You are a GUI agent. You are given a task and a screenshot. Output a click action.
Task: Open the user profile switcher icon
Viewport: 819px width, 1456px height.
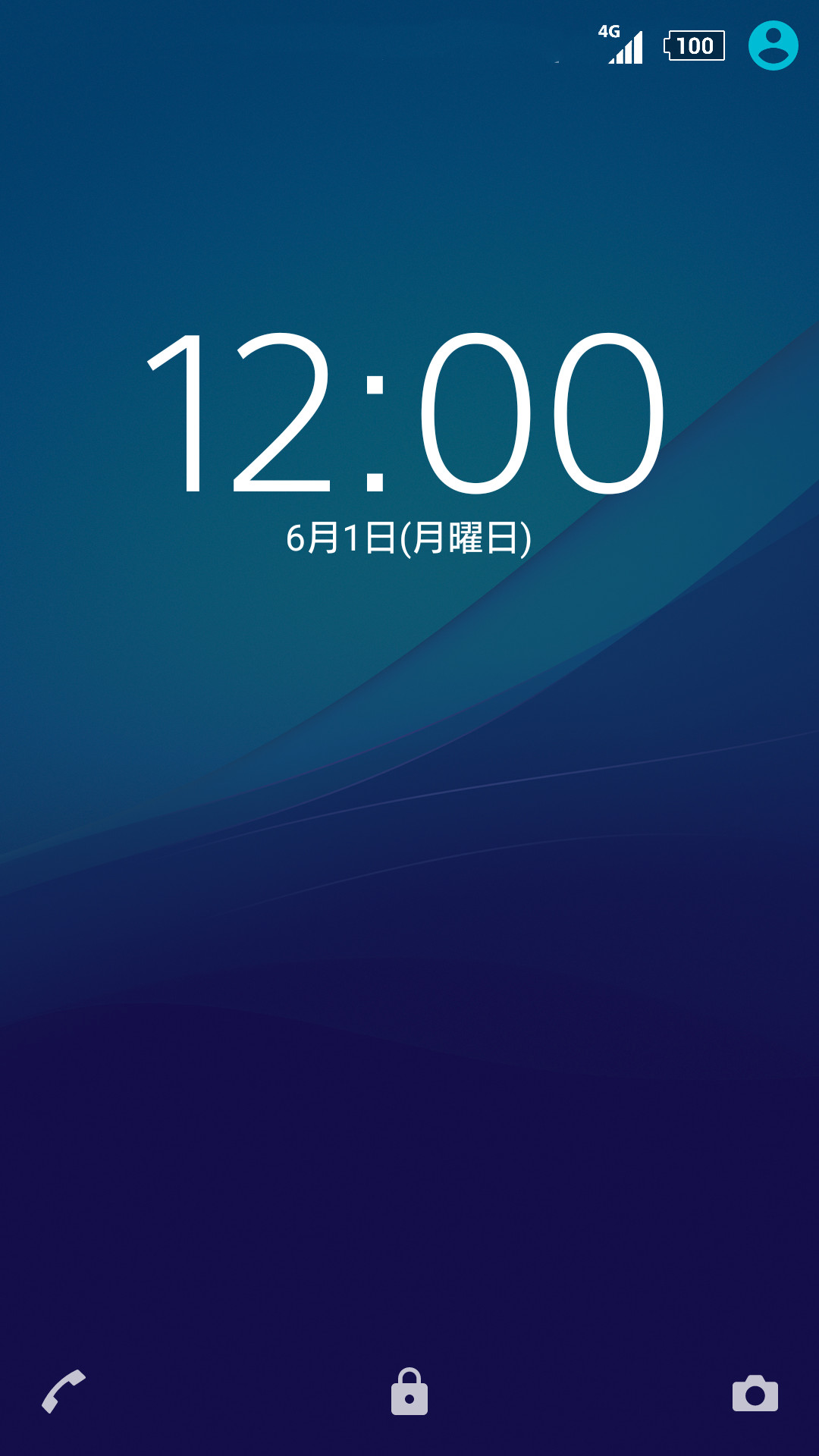pos(773,45)
